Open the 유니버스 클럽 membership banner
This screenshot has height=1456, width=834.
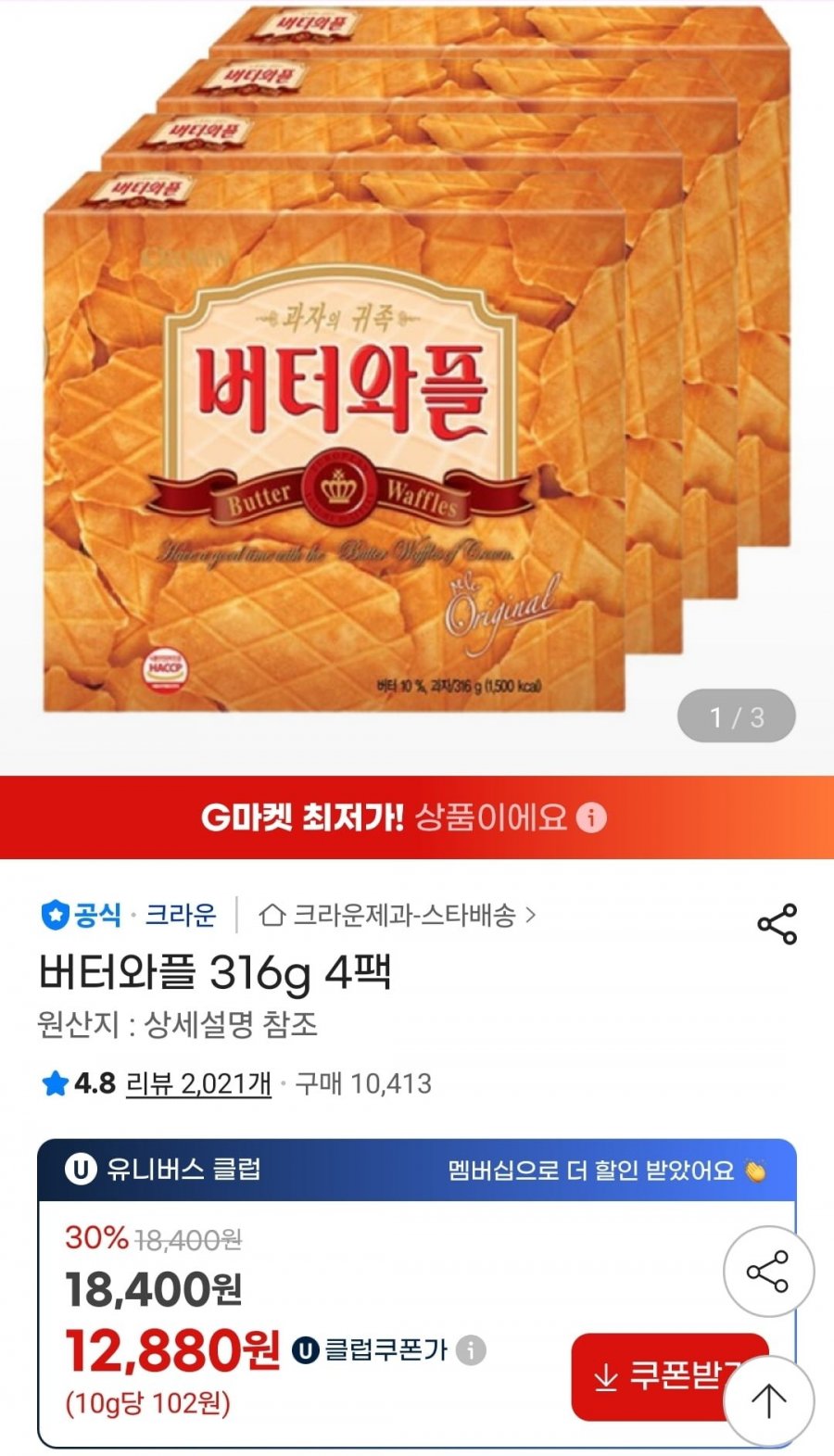pos(417,1170)
